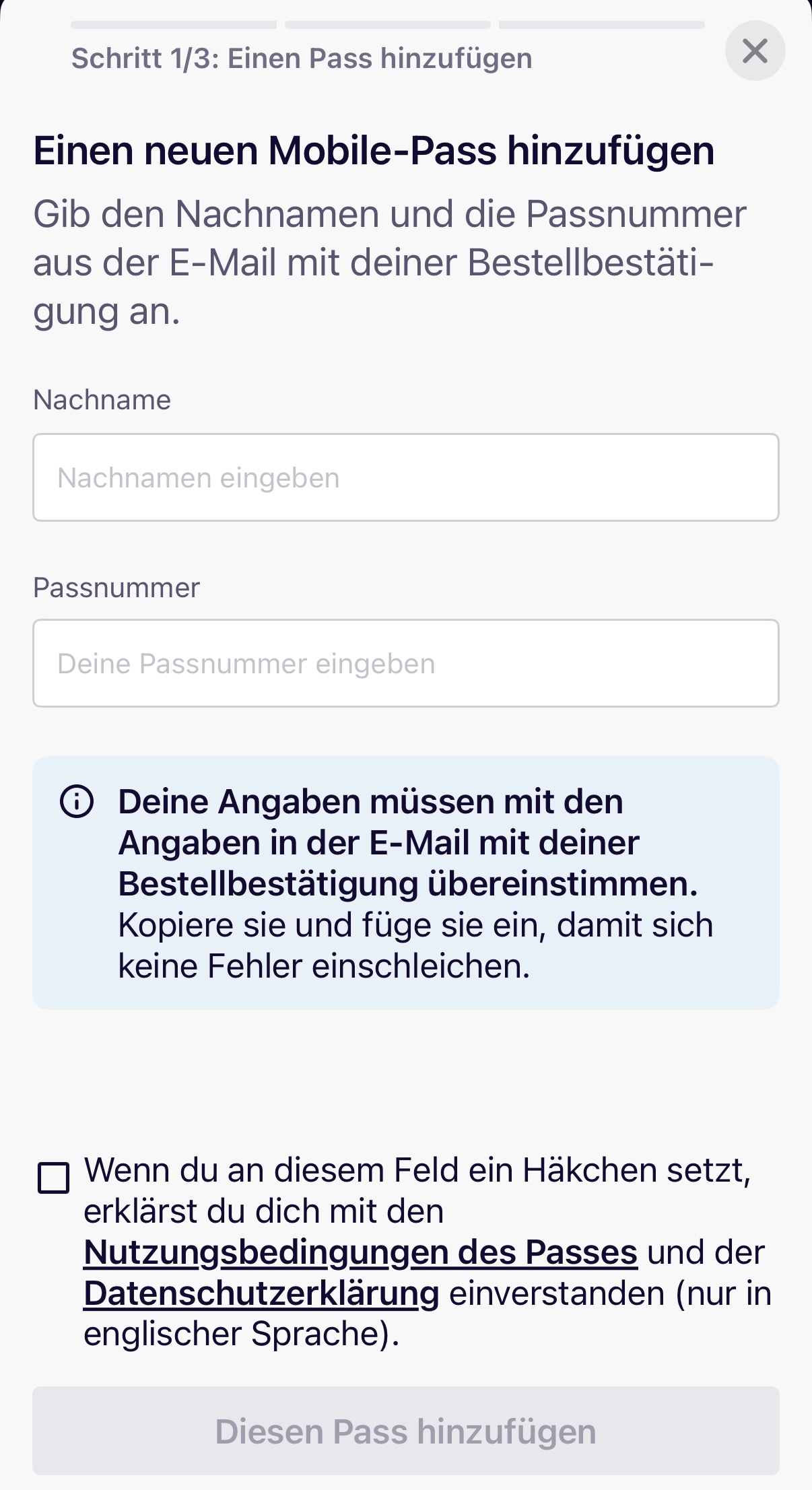Open Nutzungsbedingungen des Passes link
The image size is (812, 1490).
[x=360, y=1252]
